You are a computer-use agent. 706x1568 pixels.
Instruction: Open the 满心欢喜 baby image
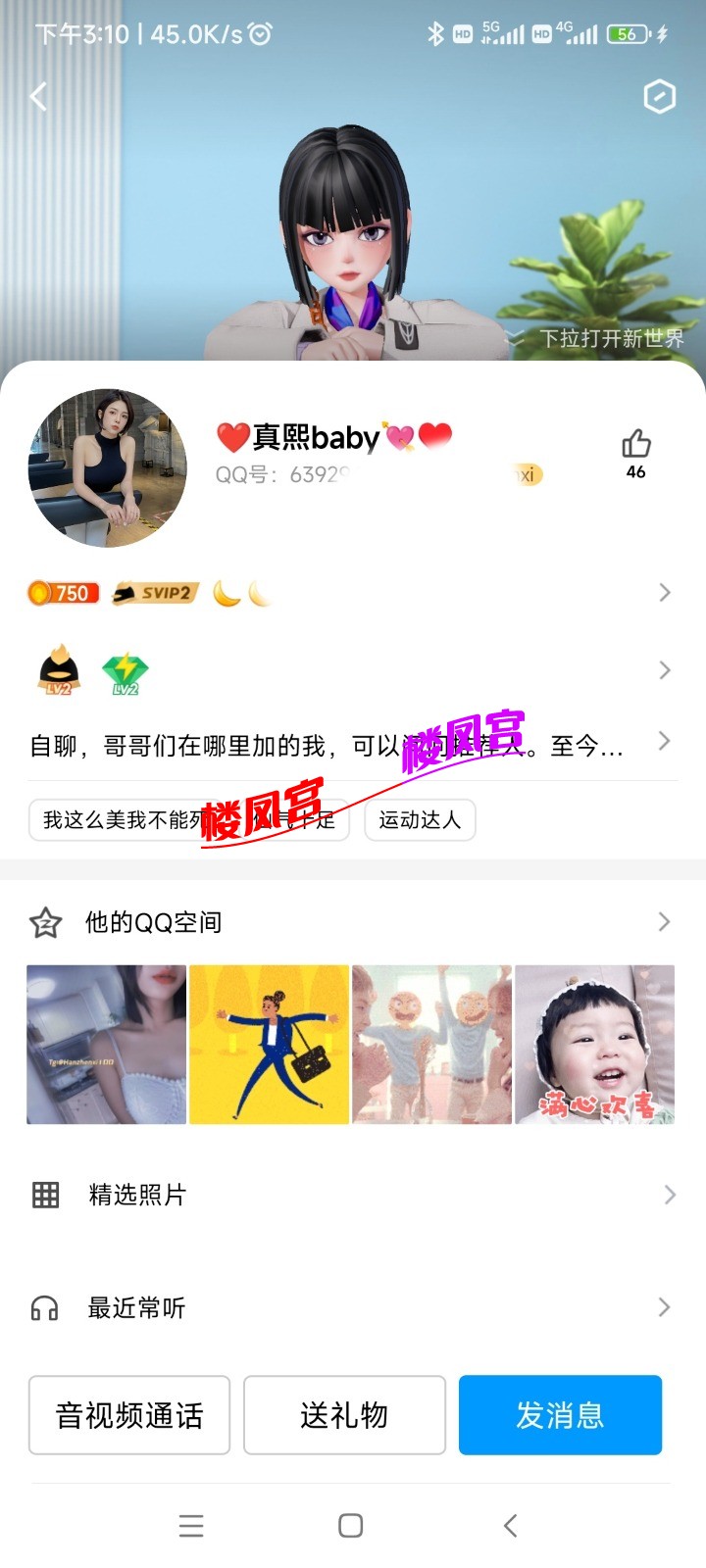click(x=594, y=1044)
